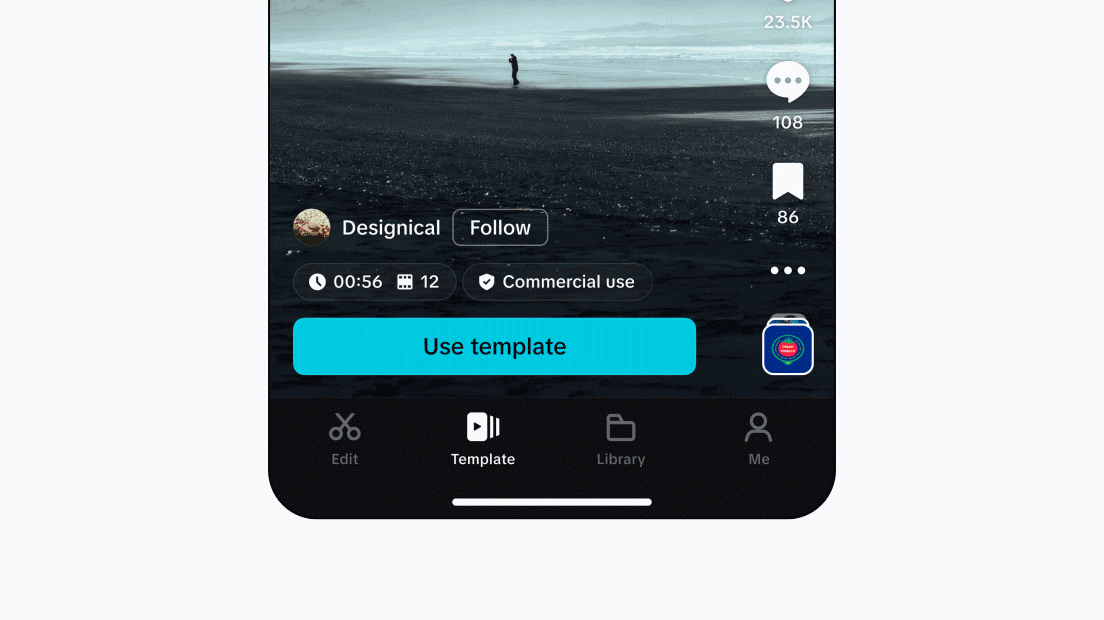Tap the Use template button
Viewport: 1104px width, 620px height.
point(494,347)
